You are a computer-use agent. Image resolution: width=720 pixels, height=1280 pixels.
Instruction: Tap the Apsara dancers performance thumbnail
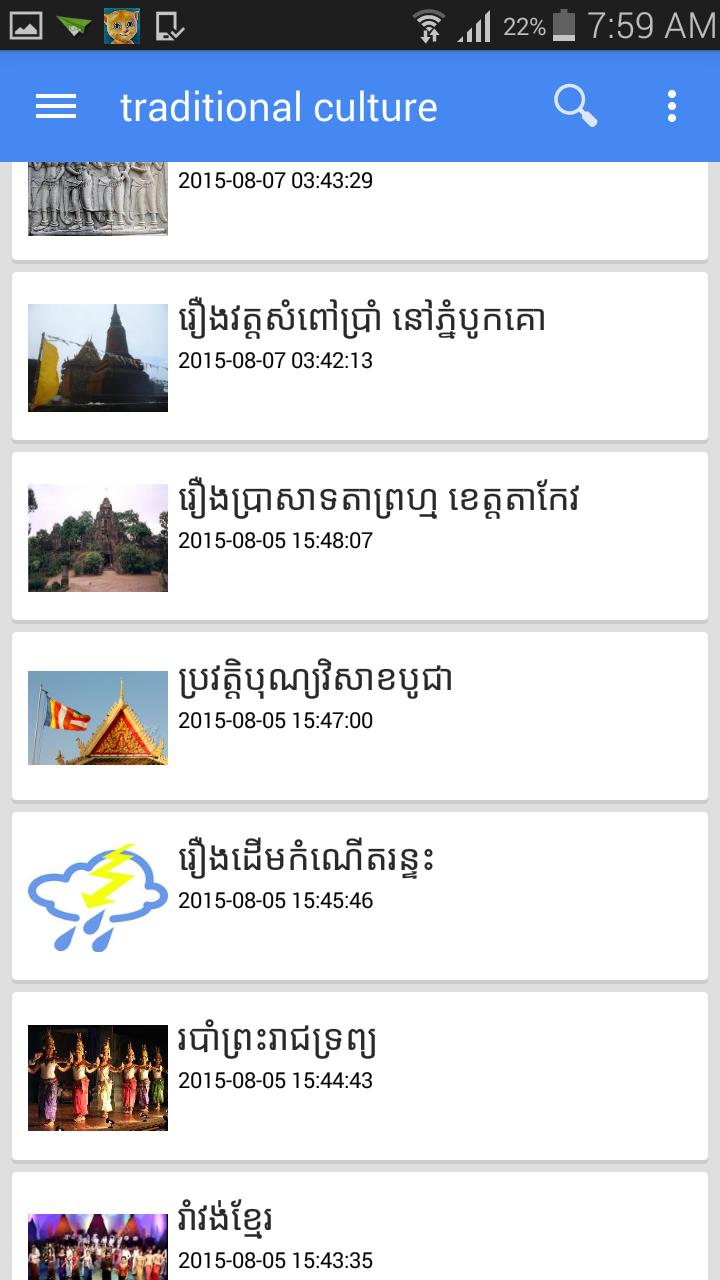click(97, 1077)
